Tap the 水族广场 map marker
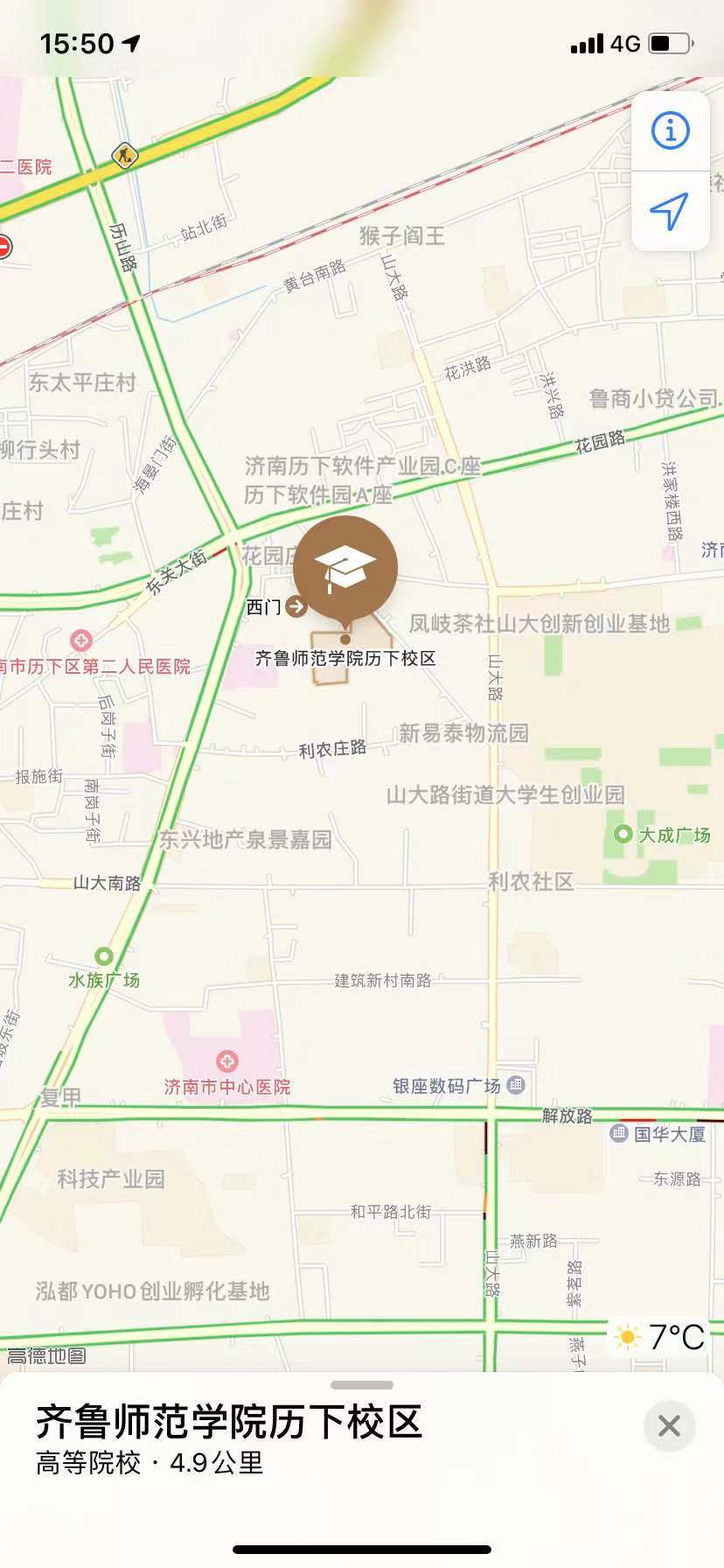 [x=104, y=956]
